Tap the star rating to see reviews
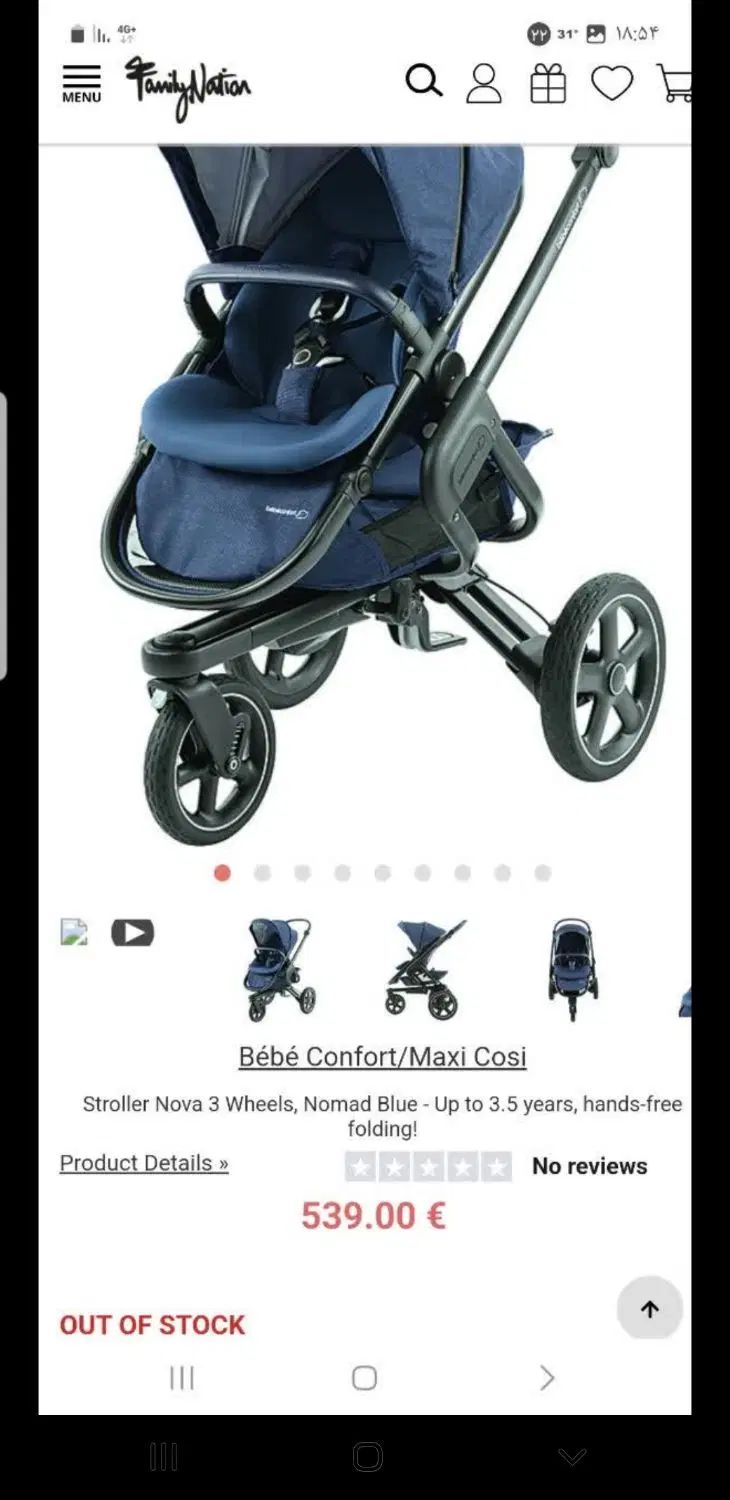 click(428, 1166)
